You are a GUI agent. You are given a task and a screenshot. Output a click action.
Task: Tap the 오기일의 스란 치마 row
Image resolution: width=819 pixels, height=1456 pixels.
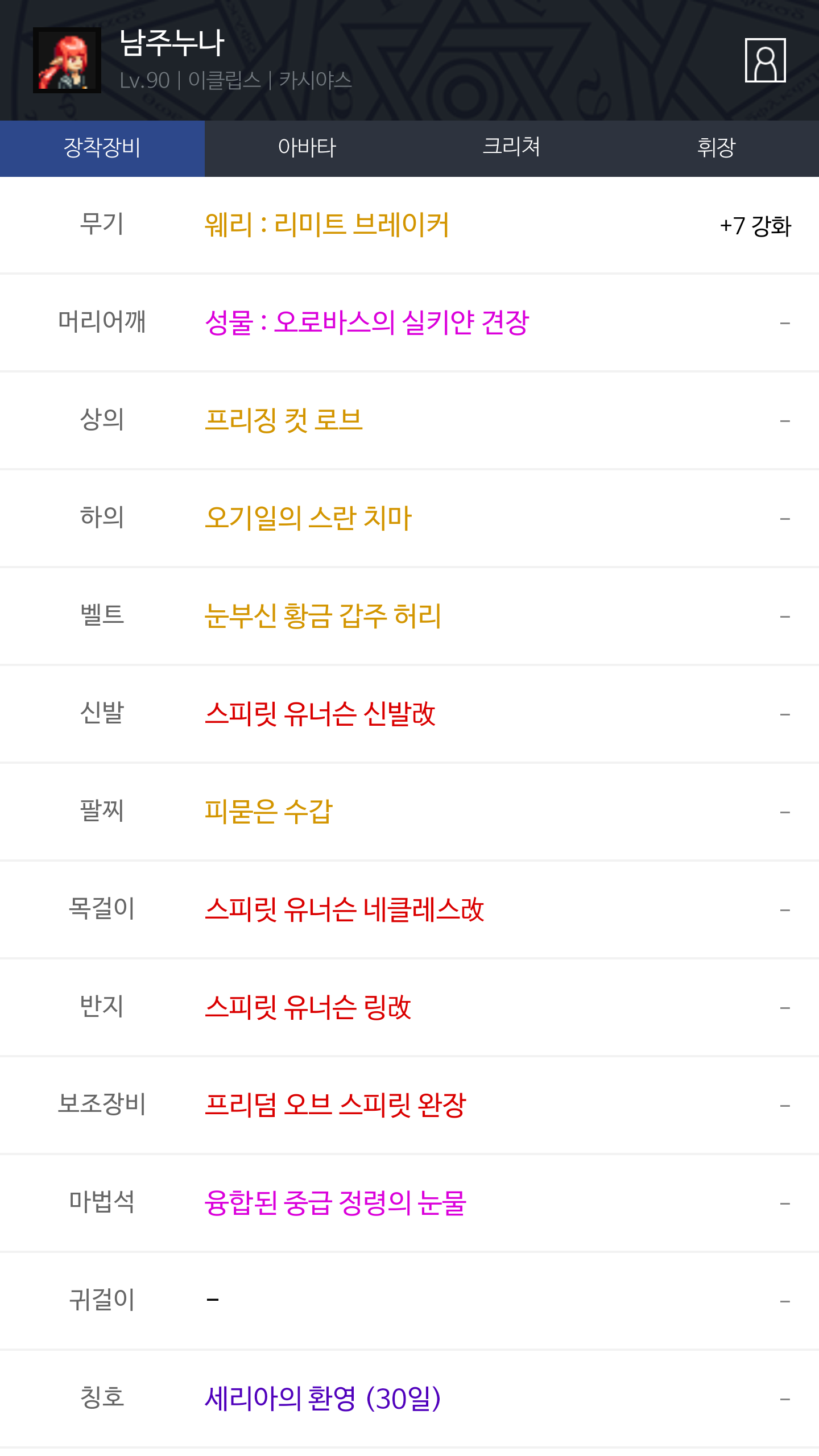(308, 518)
